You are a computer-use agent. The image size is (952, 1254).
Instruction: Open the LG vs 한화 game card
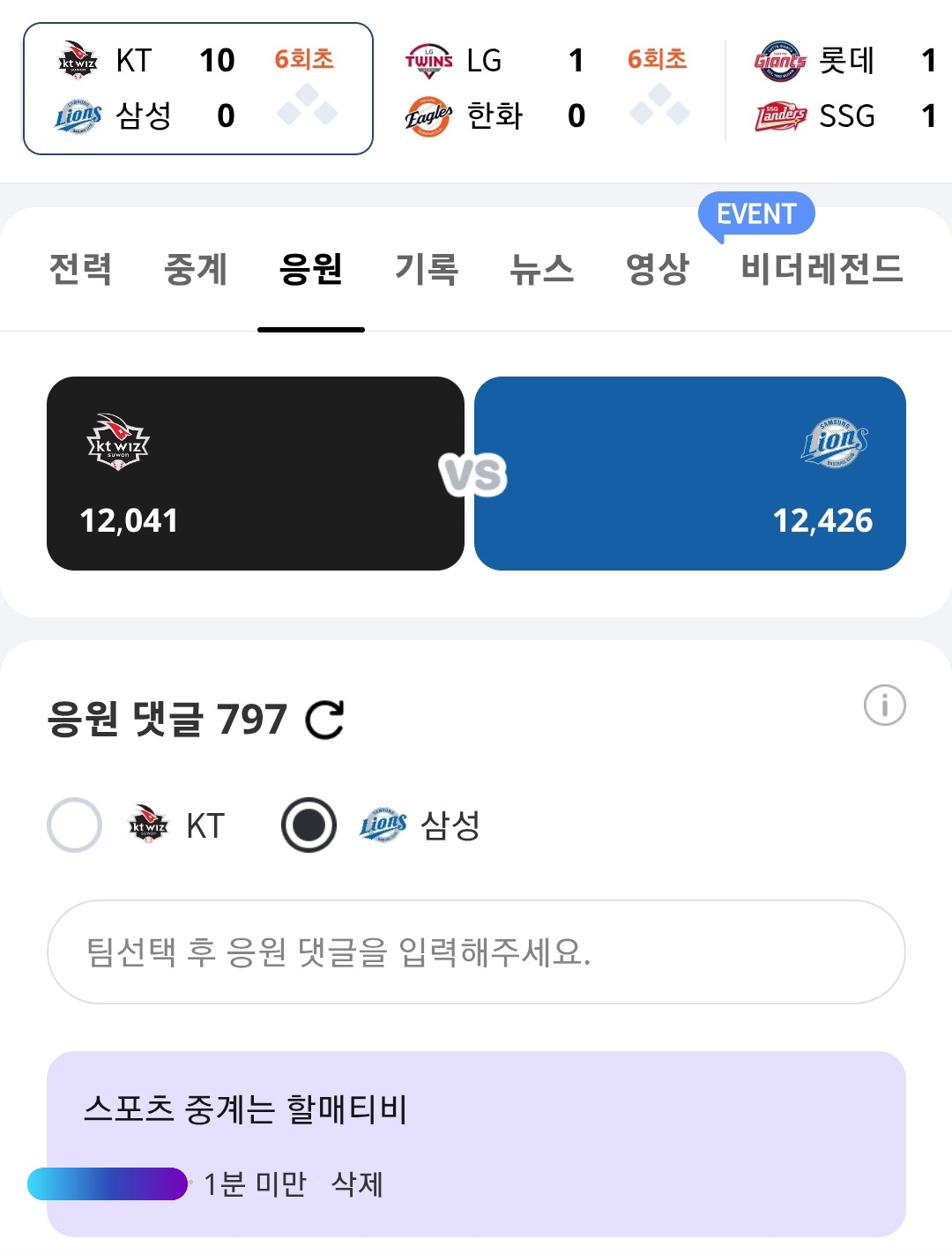coord(548,88)
